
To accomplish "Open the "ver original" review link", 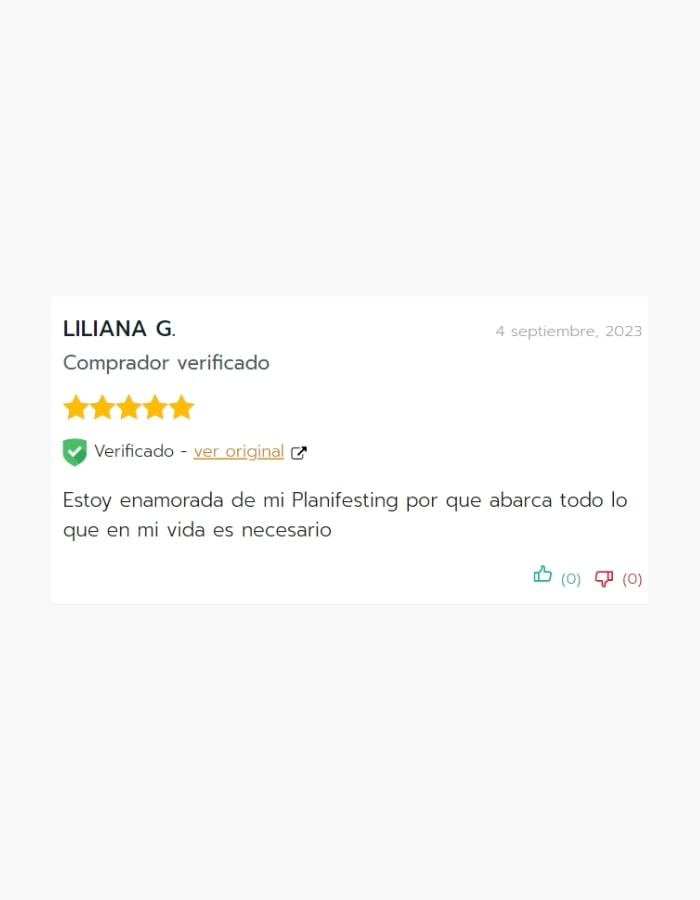I will pos(239,452).
